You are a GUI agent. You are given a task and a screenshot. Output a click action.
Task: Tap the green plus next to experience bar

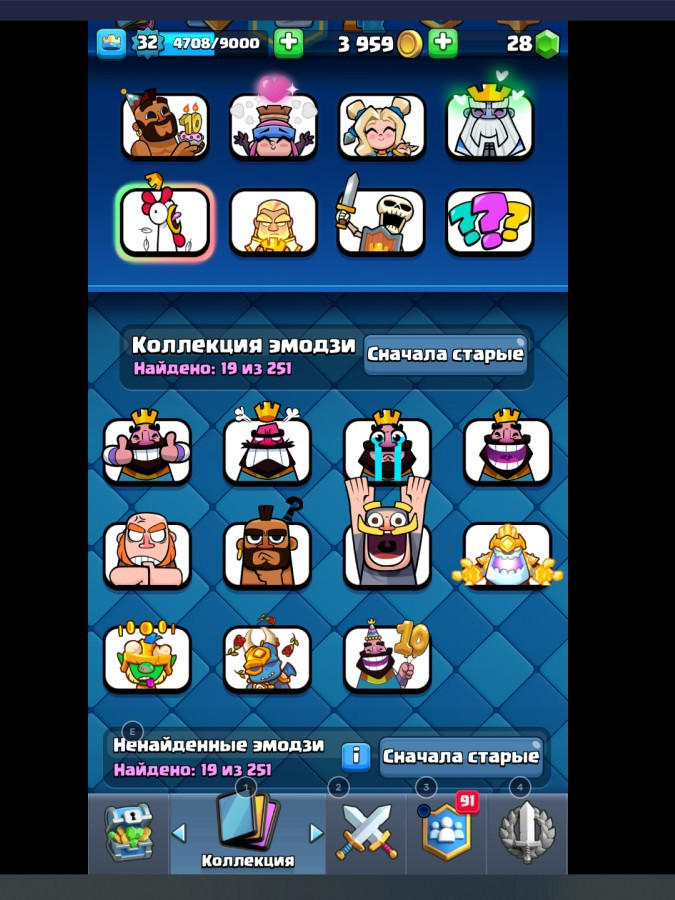(288, 43)
